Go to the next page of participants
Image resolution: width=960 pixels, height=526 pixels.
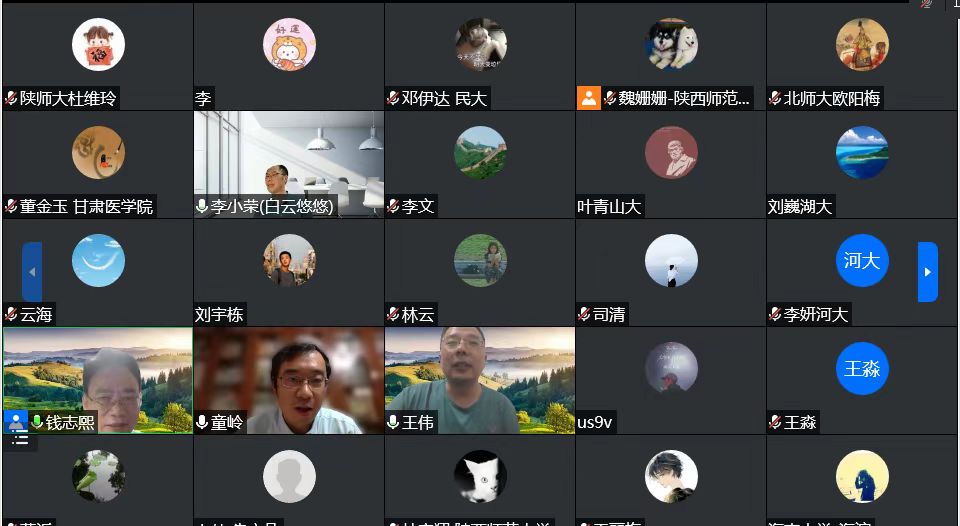tap(927, 272)
